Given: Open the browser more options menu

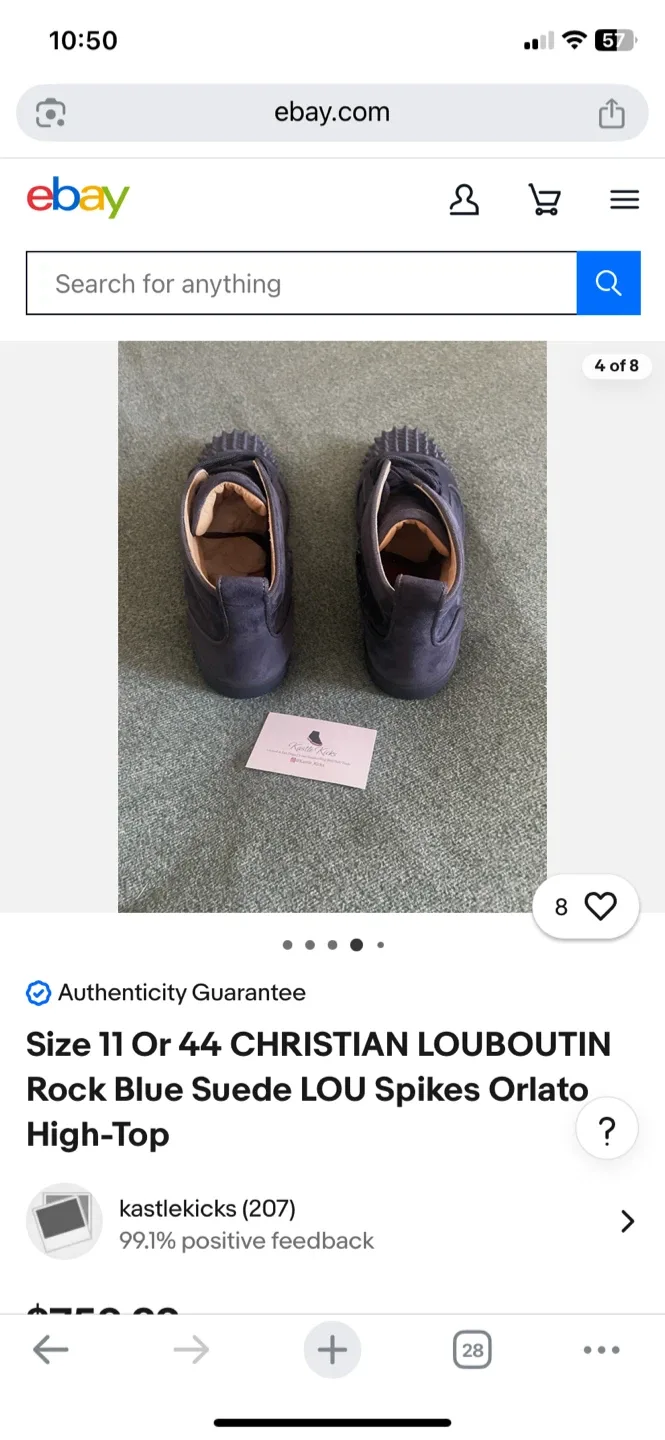Looking at the screenshot, I should point(601,1350).
